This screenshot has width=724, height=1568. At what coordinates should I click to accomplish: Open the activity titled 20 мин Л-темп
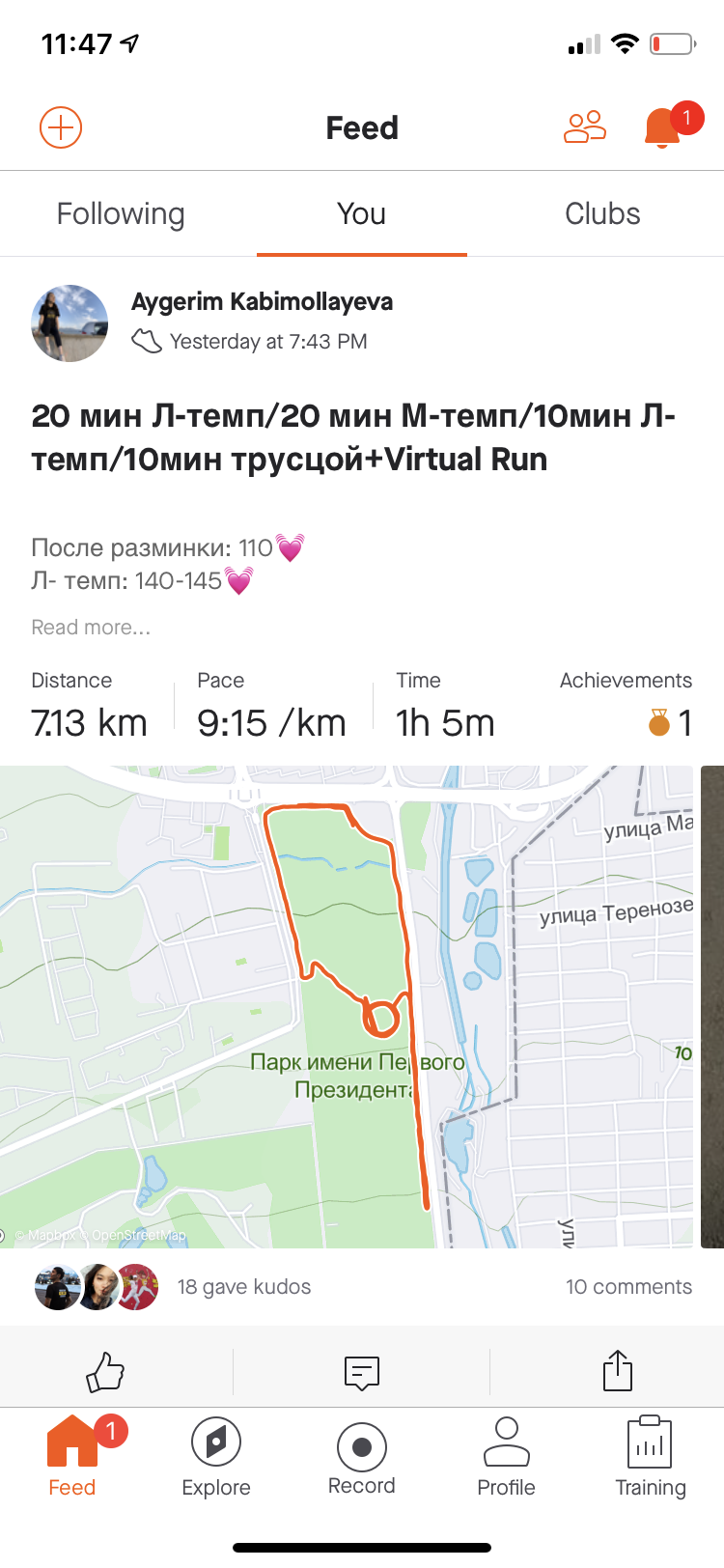click(x=352, y=437)
